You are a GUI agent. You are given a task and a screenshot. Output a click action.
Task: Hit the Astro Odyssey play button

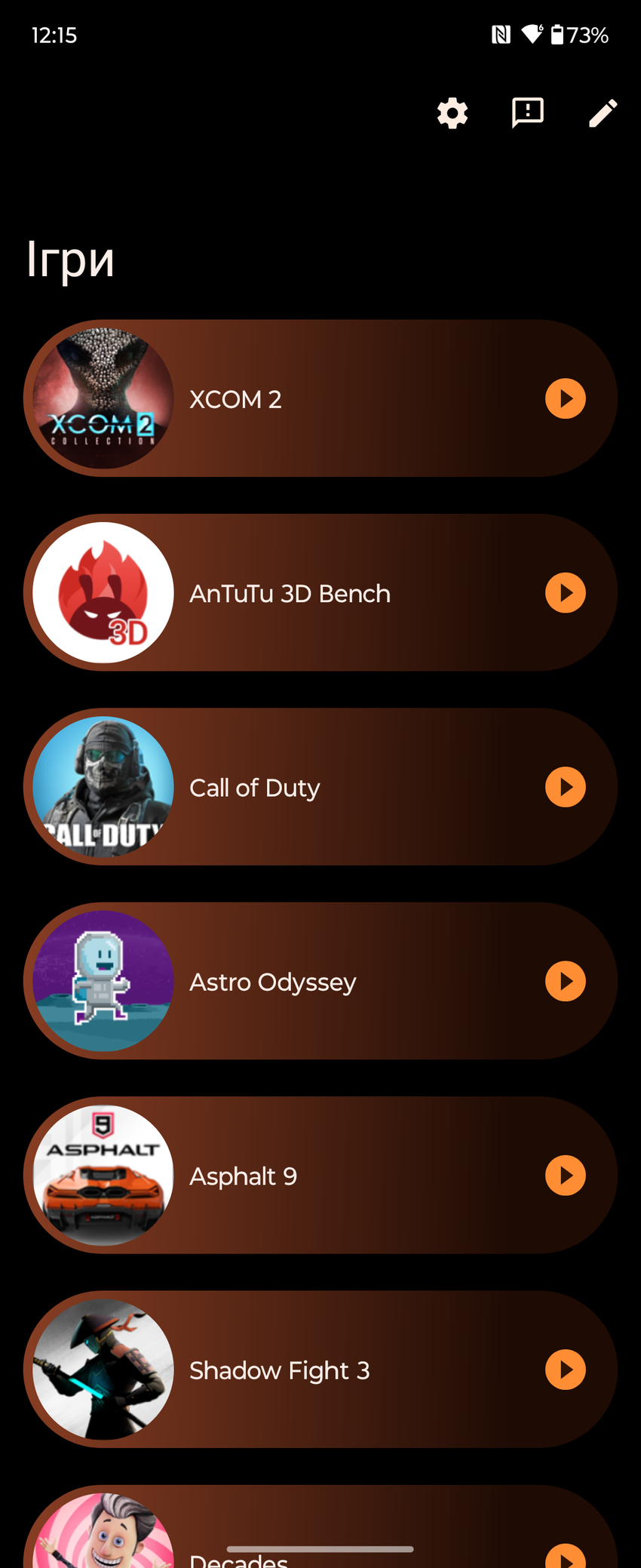[565, 981]
